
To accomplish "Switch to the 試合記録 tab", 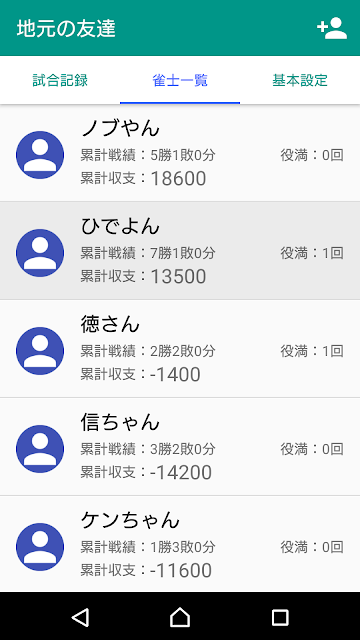I will 60,80.
